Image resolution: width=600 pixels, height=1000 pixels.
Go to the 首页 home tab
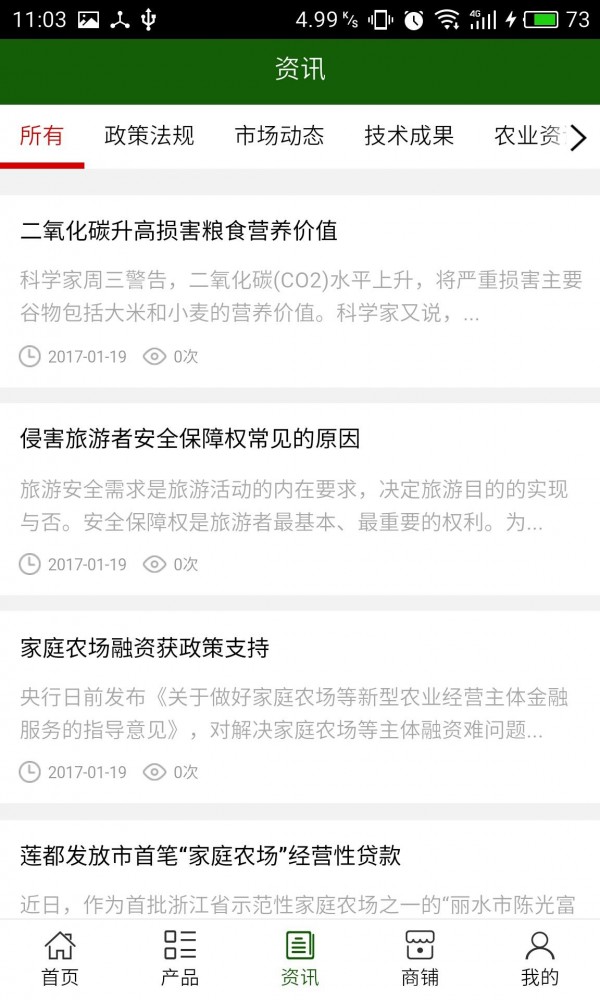(x=60, y=958)
